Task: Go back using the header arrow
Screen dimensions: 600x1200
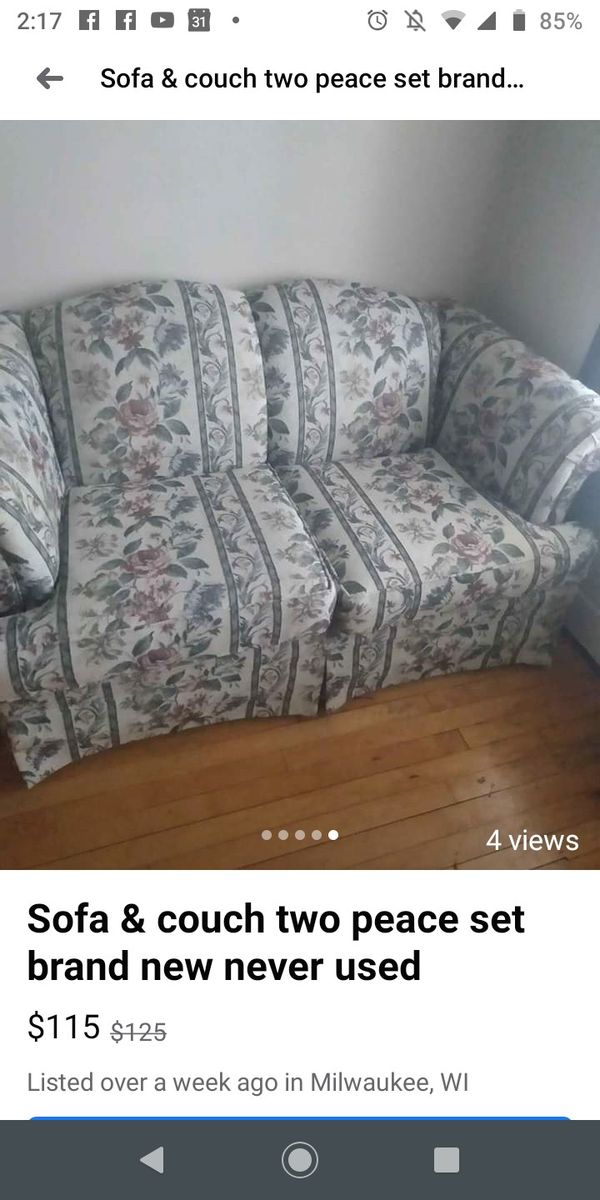Action: pyautogui.click(x=49, y=79)
